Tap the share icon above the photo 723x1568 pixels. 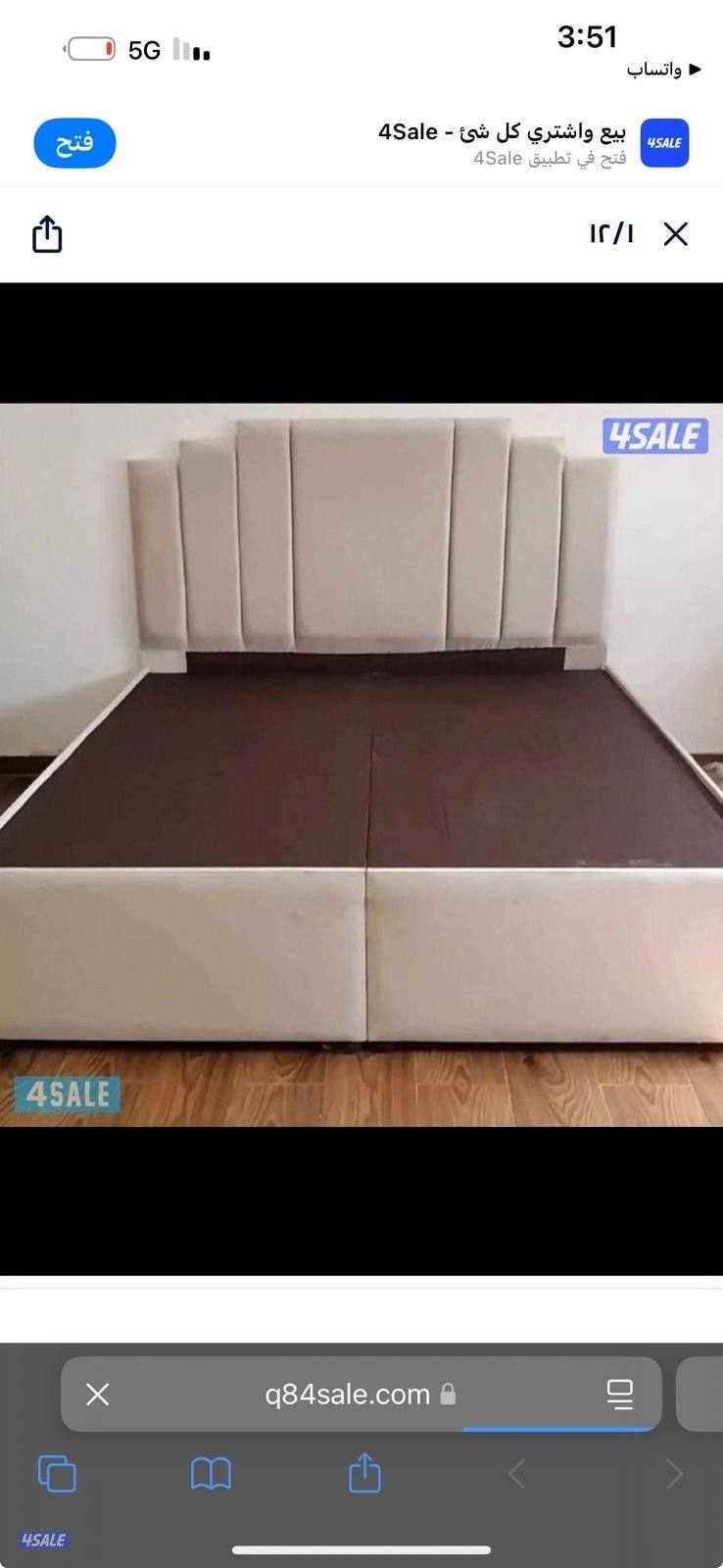click(x=46, y=234)
